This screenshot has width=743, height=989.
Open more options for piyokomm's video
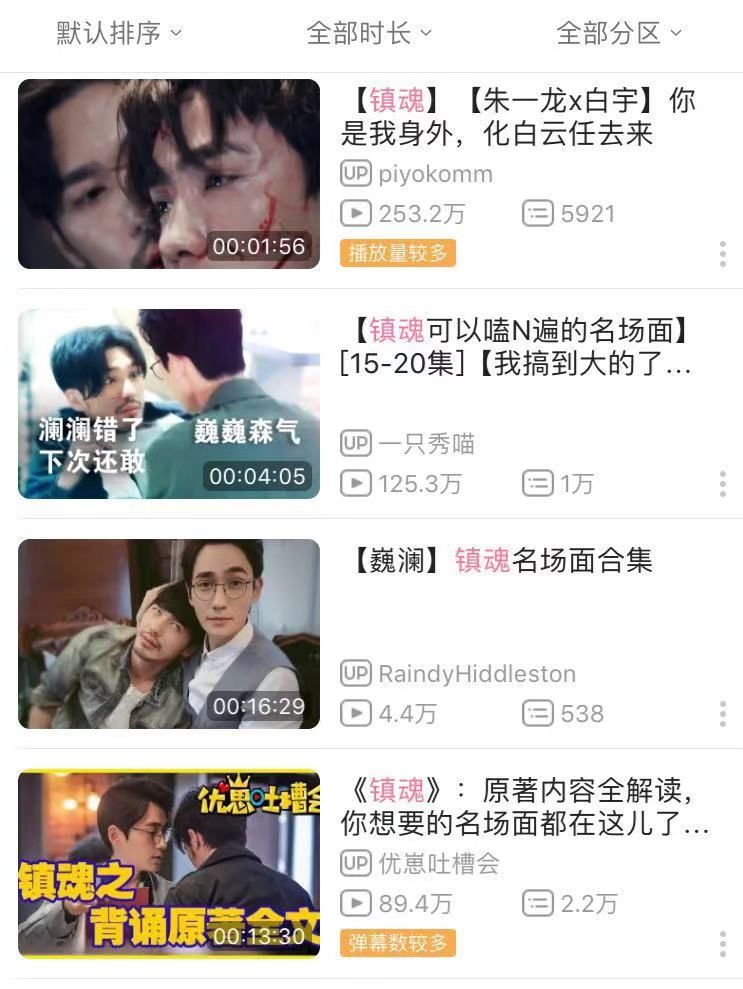point(722,254)
